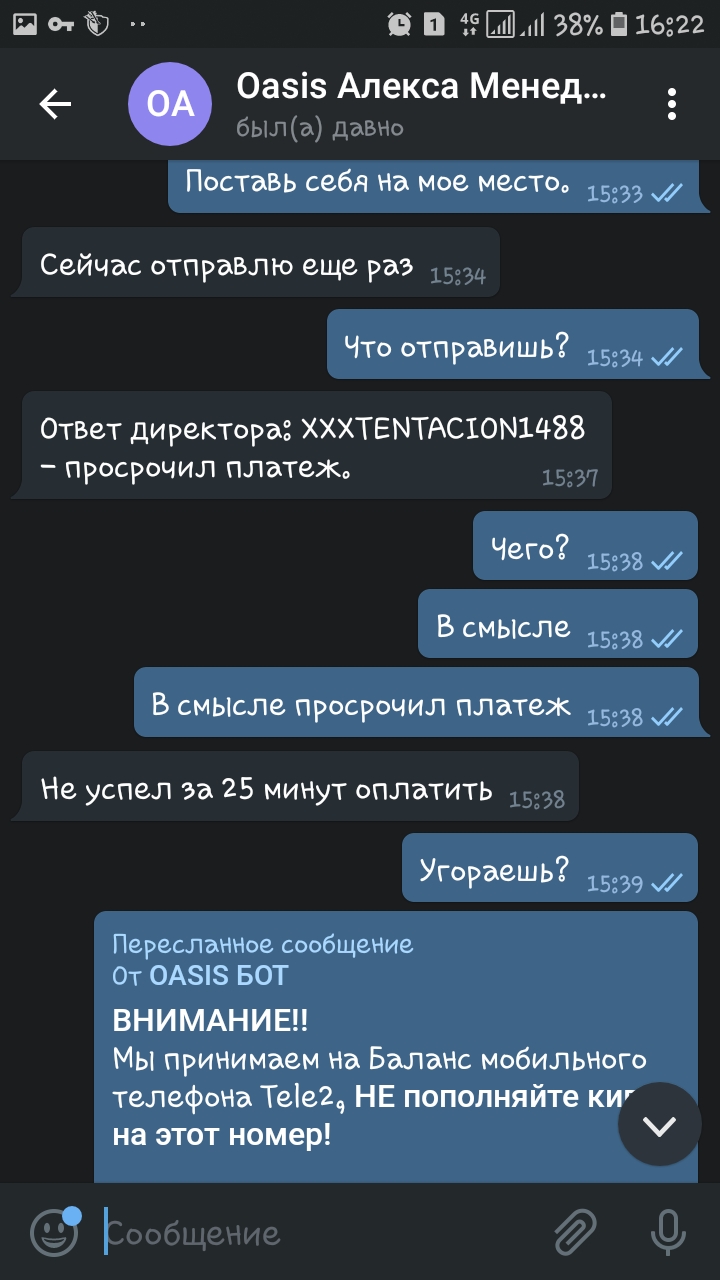
Task: Jump to latest messages with down arrow
Action: 659,1124
